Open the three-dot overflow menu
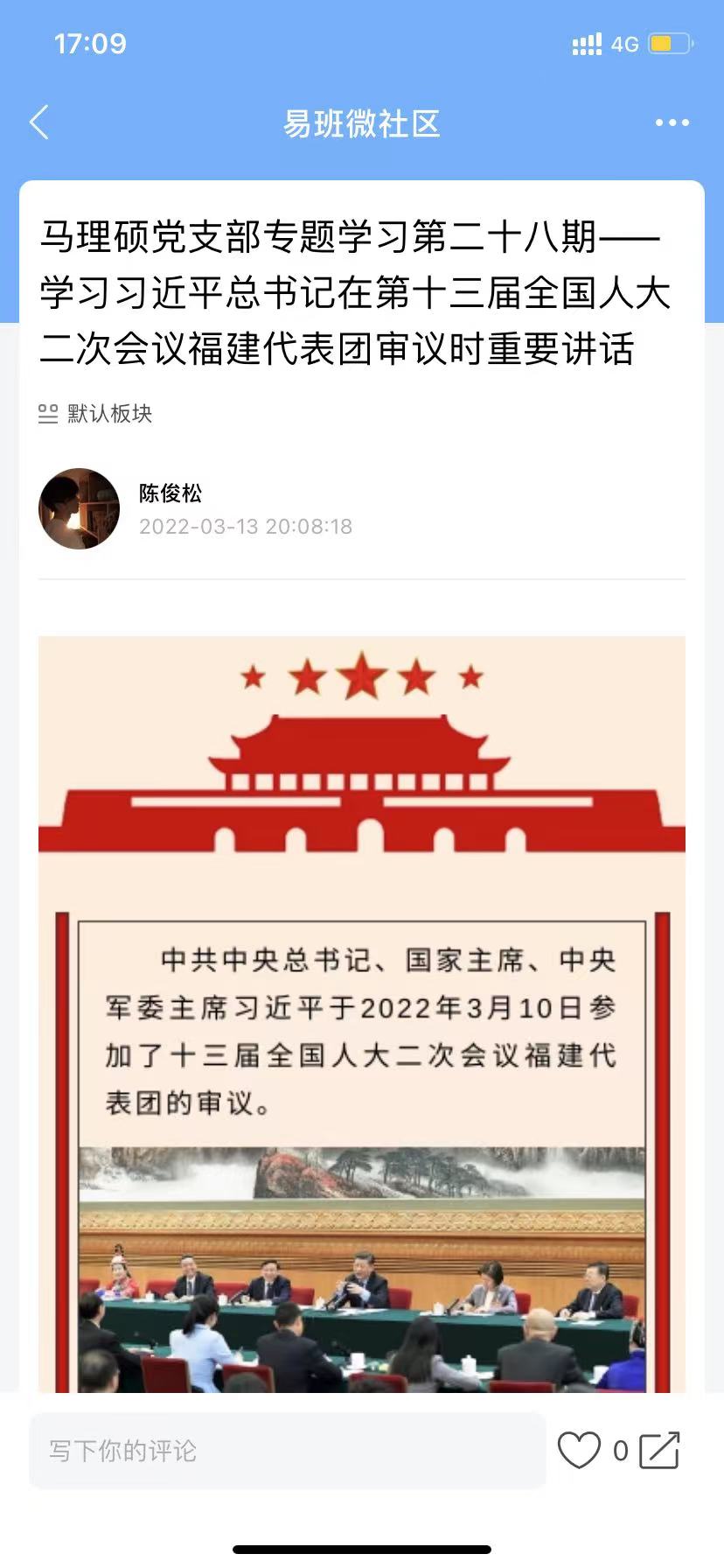 [672, 122]
